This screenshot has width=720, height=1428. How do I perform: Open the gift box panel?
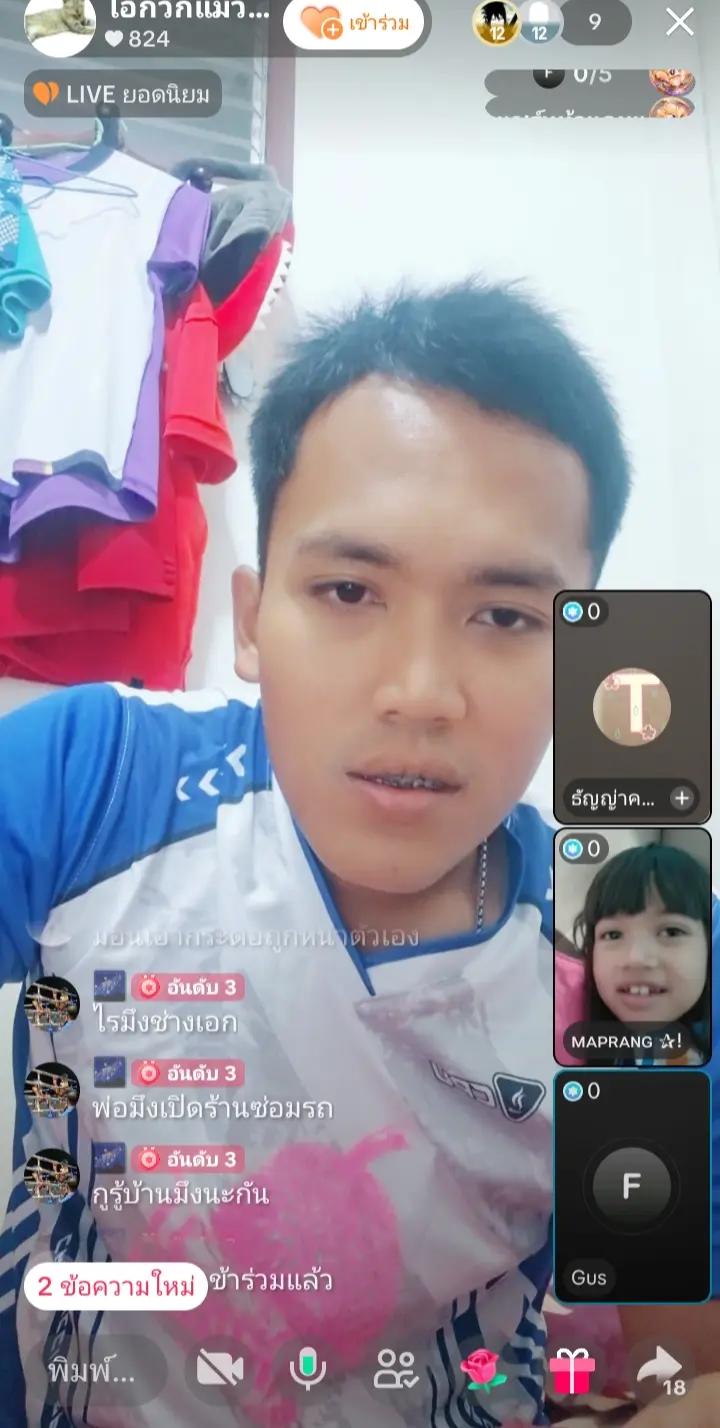572,1370
